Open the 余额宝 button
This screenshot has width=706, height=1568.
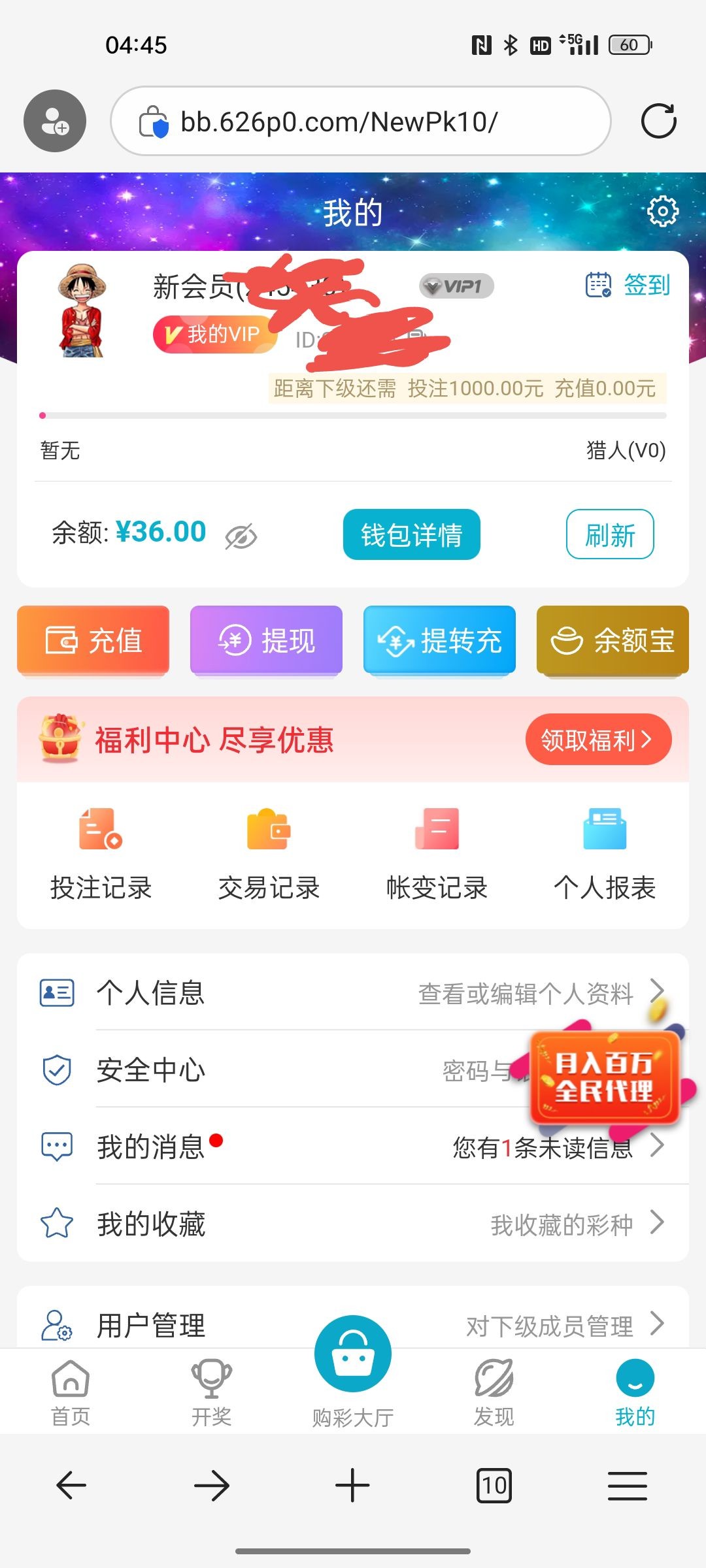coord(613,640)
